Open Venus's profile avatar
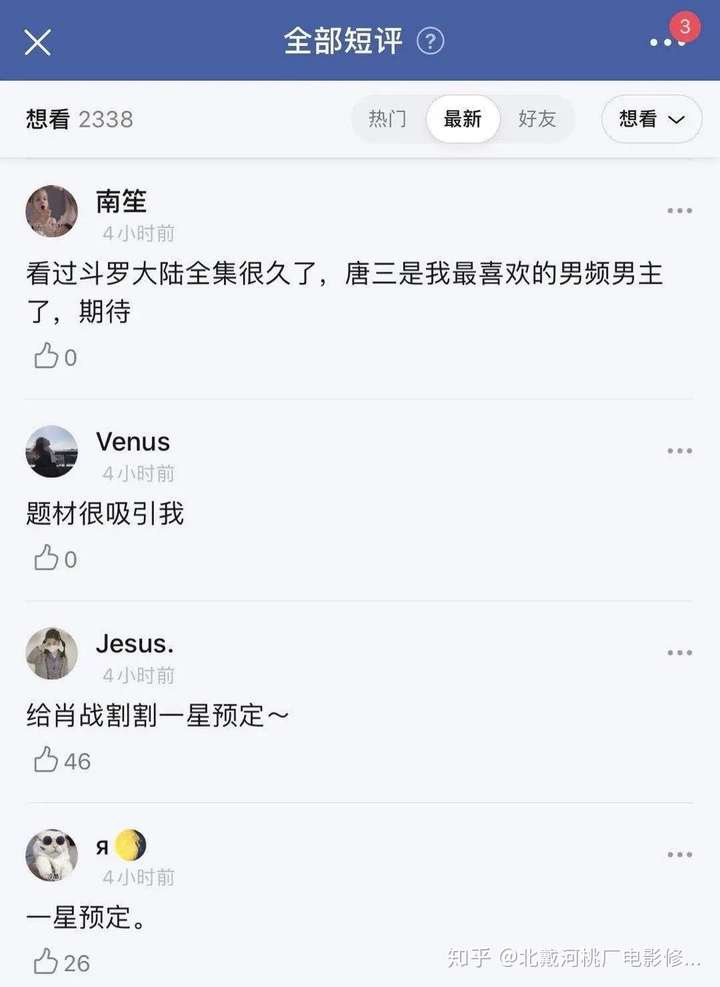 click(52, 451)
